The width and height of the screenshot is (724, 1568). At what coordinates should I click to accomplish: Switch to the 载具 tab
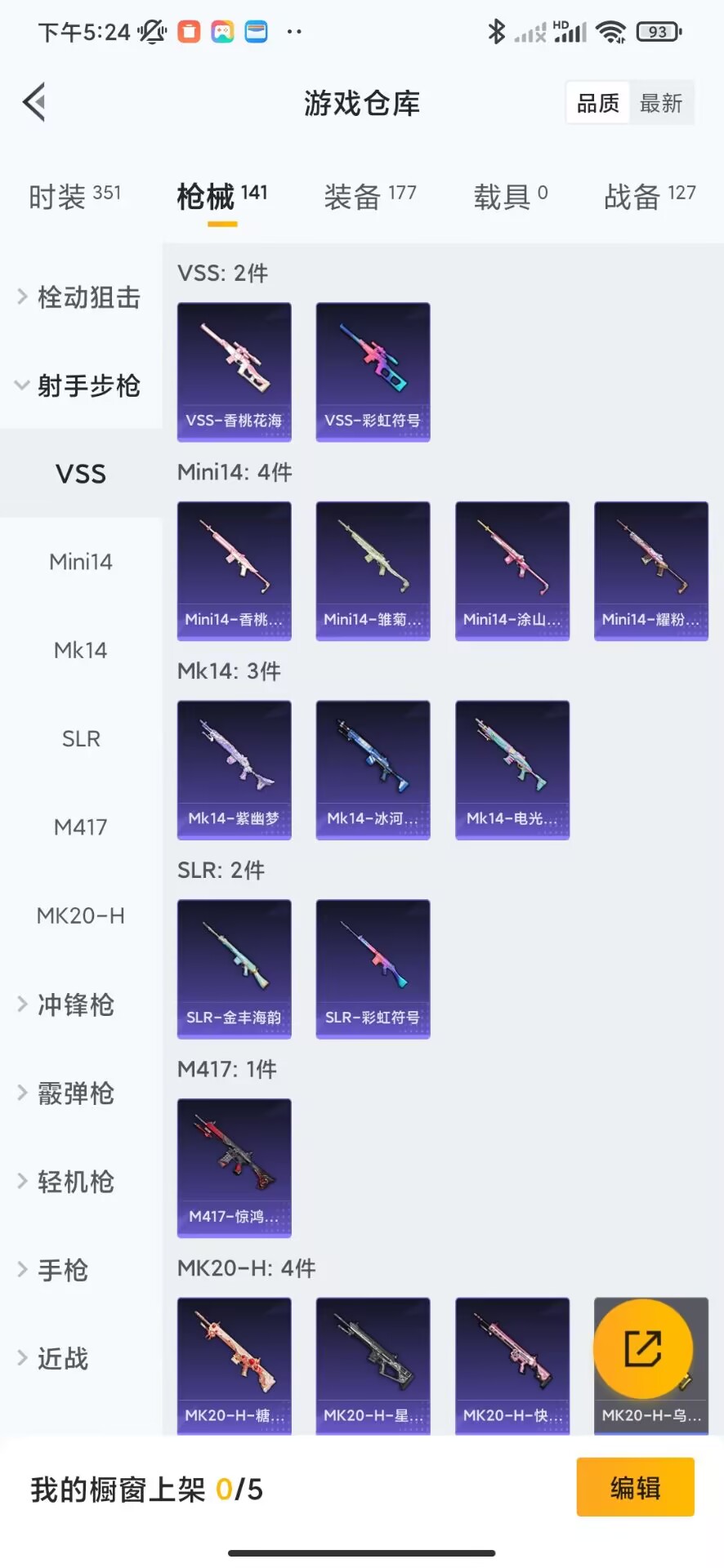pos(510,197)
